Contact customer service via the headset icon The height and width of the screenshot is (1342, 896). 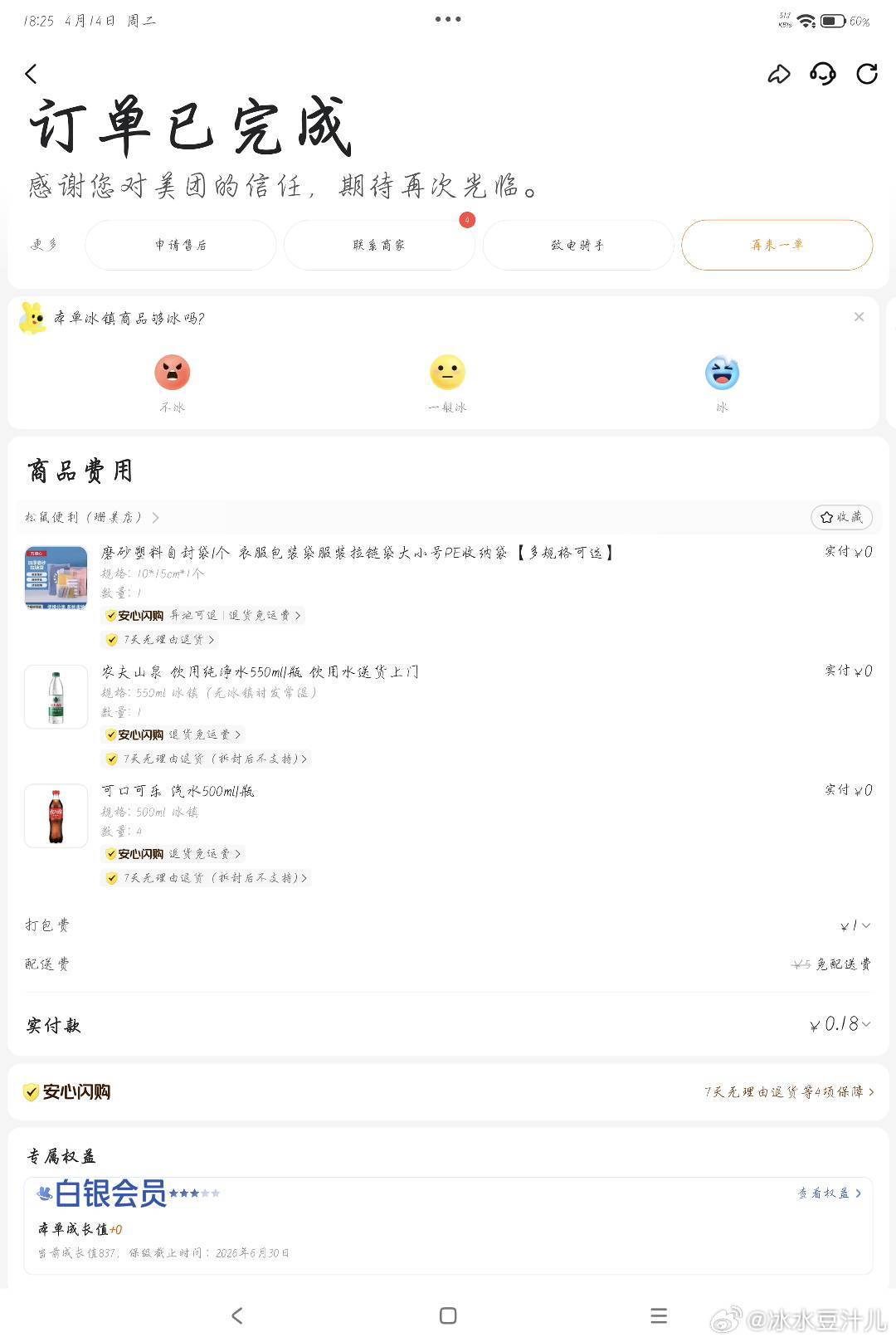(823, 74)
